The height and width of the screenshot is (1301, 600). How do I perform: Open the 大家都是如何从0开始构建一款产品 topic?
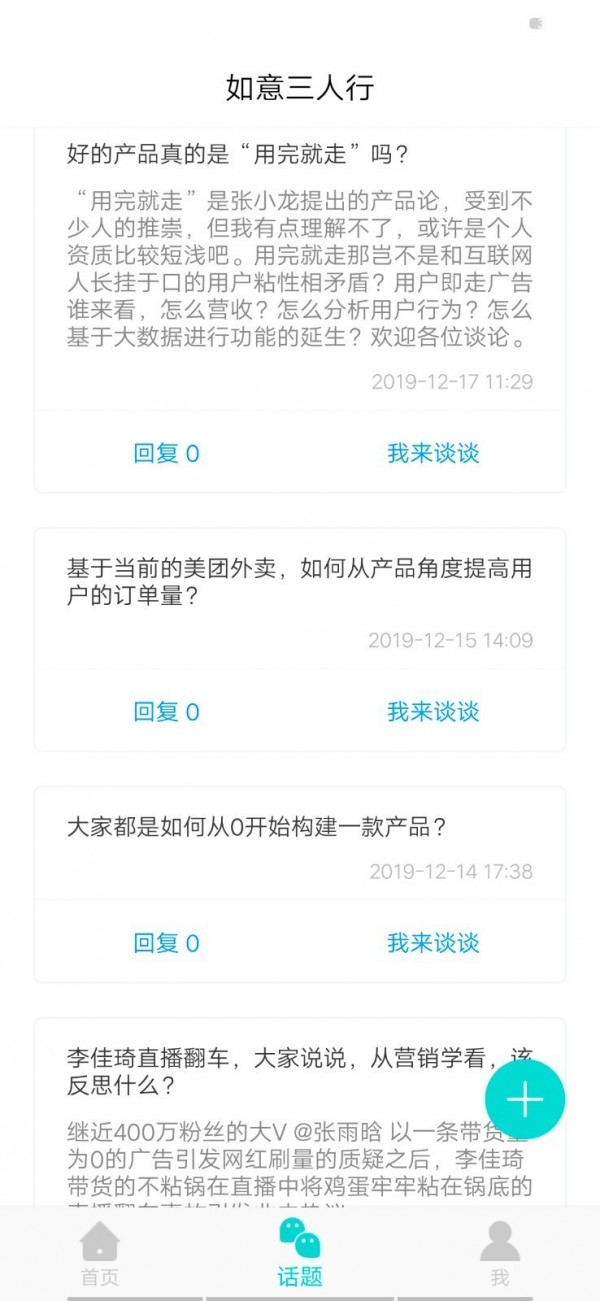click(256, 827)
